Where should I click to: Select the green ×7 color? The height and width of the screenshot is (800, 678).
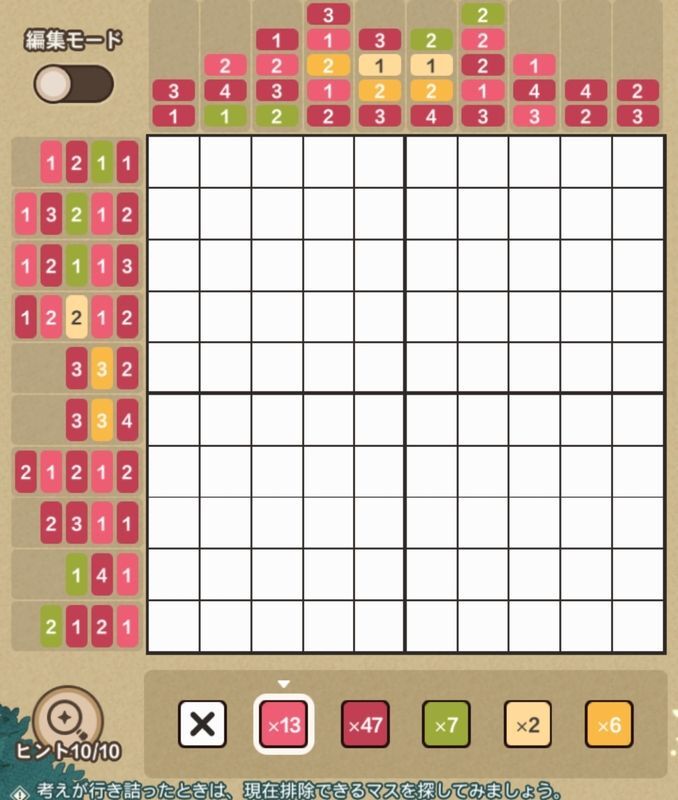click(447, 724)
